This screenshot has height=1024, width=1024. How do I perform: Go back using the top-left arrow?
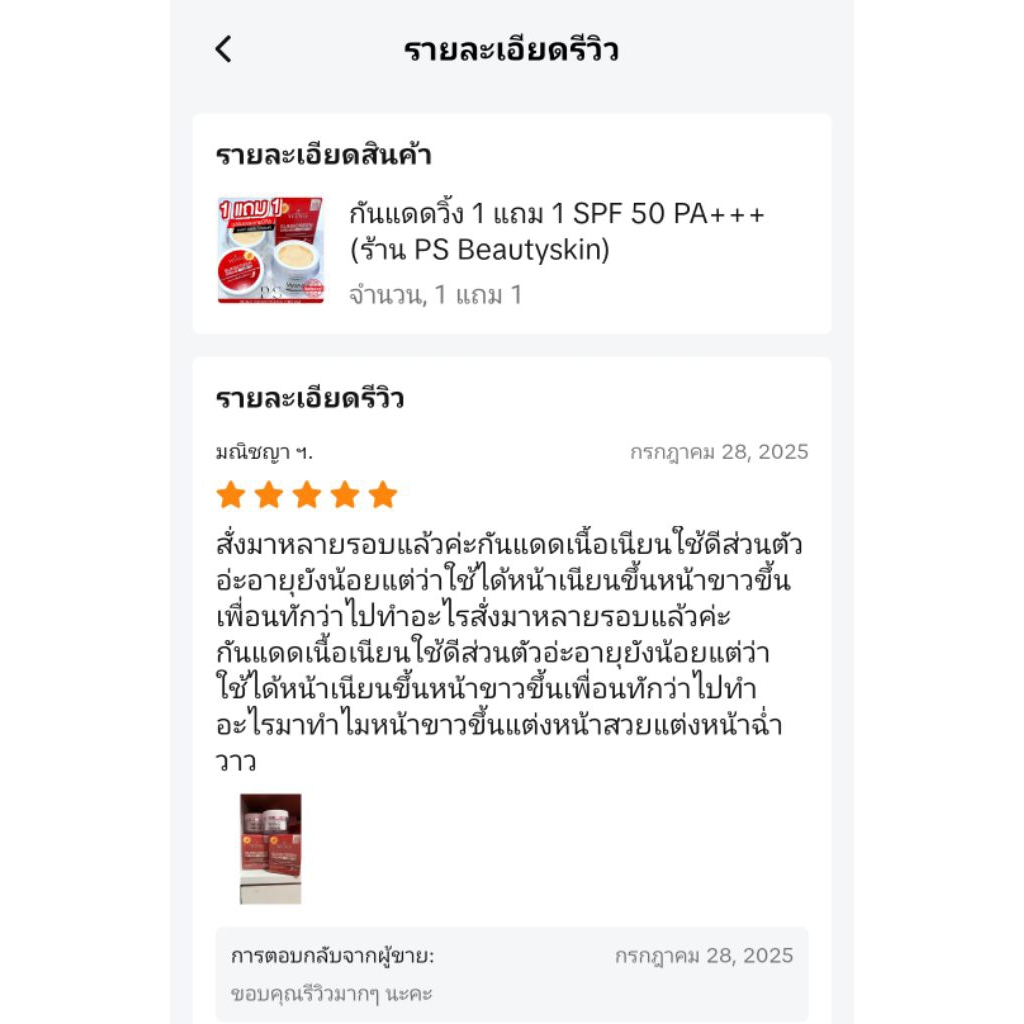click(223, 49)
